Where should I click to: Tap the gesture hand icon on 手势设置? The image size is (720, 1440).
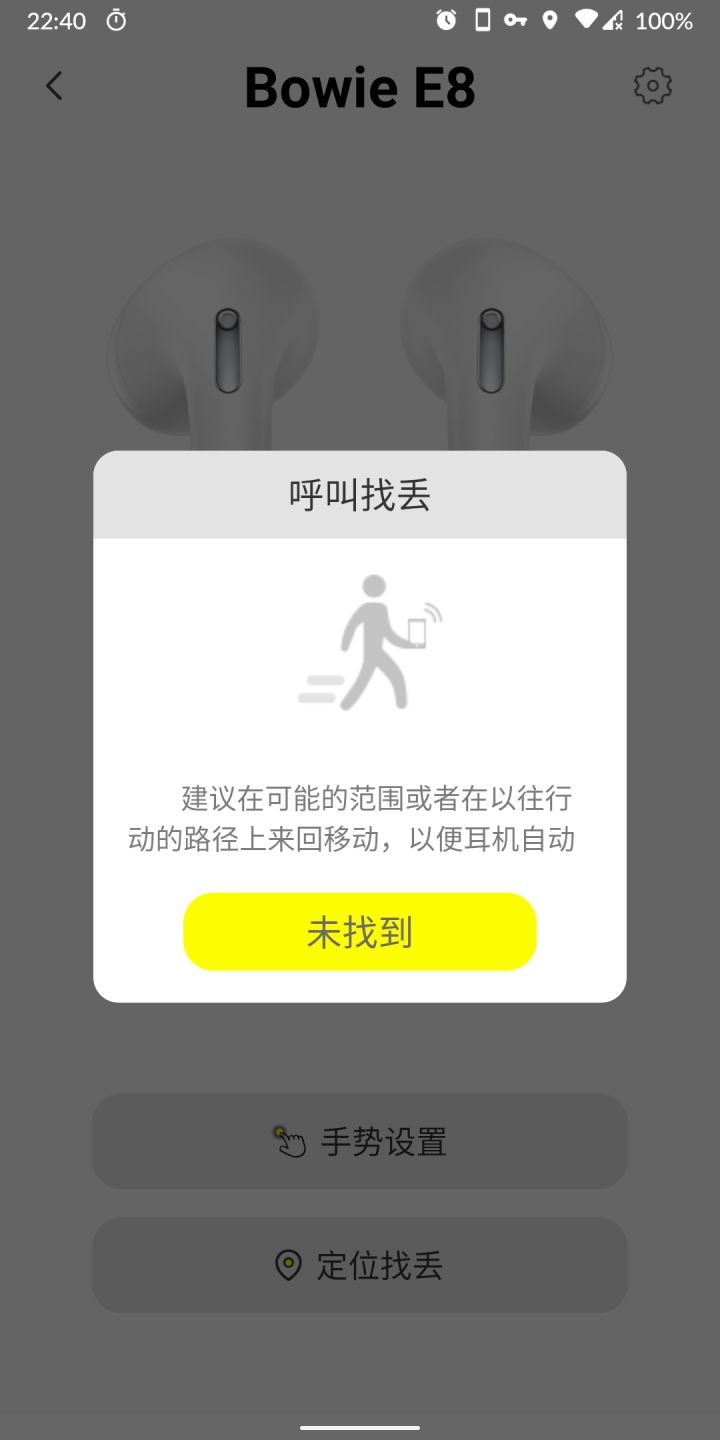tap(291, 1140)
